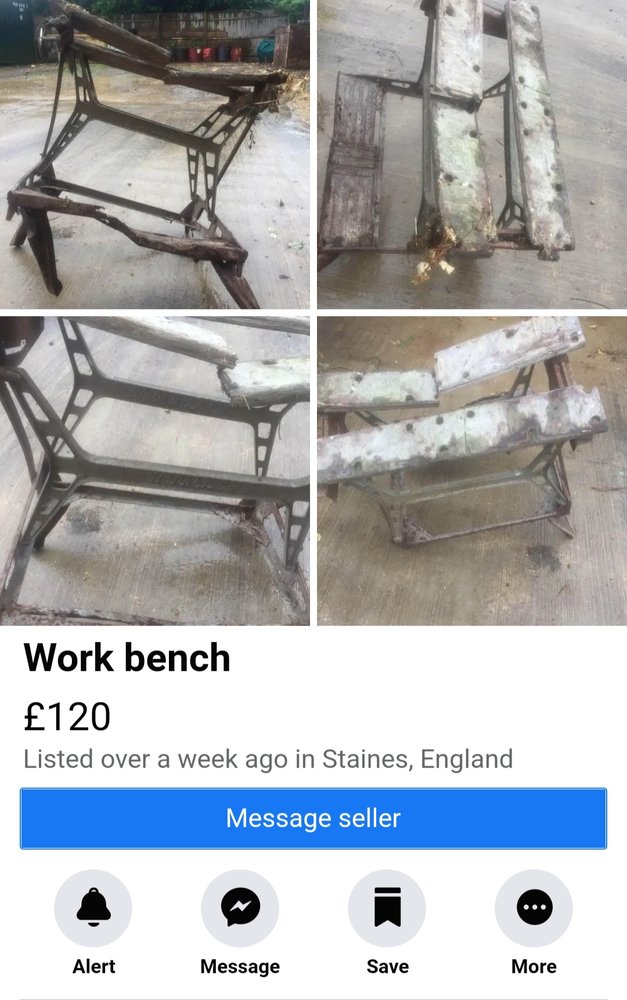627x1000 pixels.
Task: Save this Work bench listing
Action: (387, 908)
